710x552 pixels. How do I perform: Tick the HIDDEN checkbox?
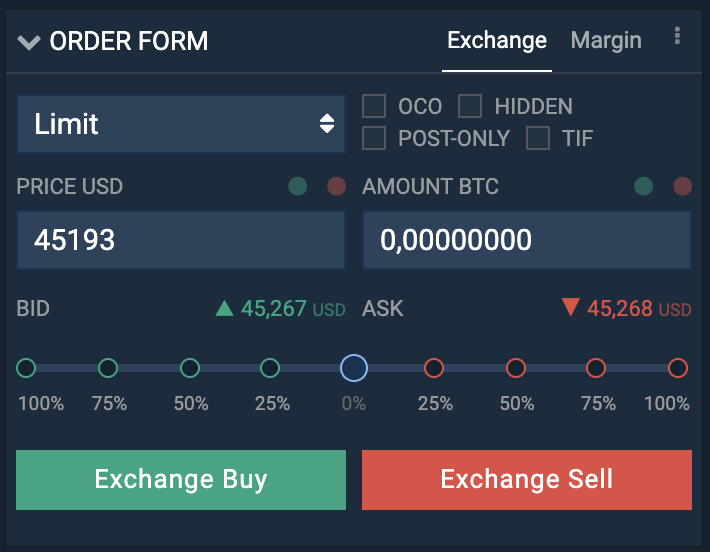coord(470,106)
